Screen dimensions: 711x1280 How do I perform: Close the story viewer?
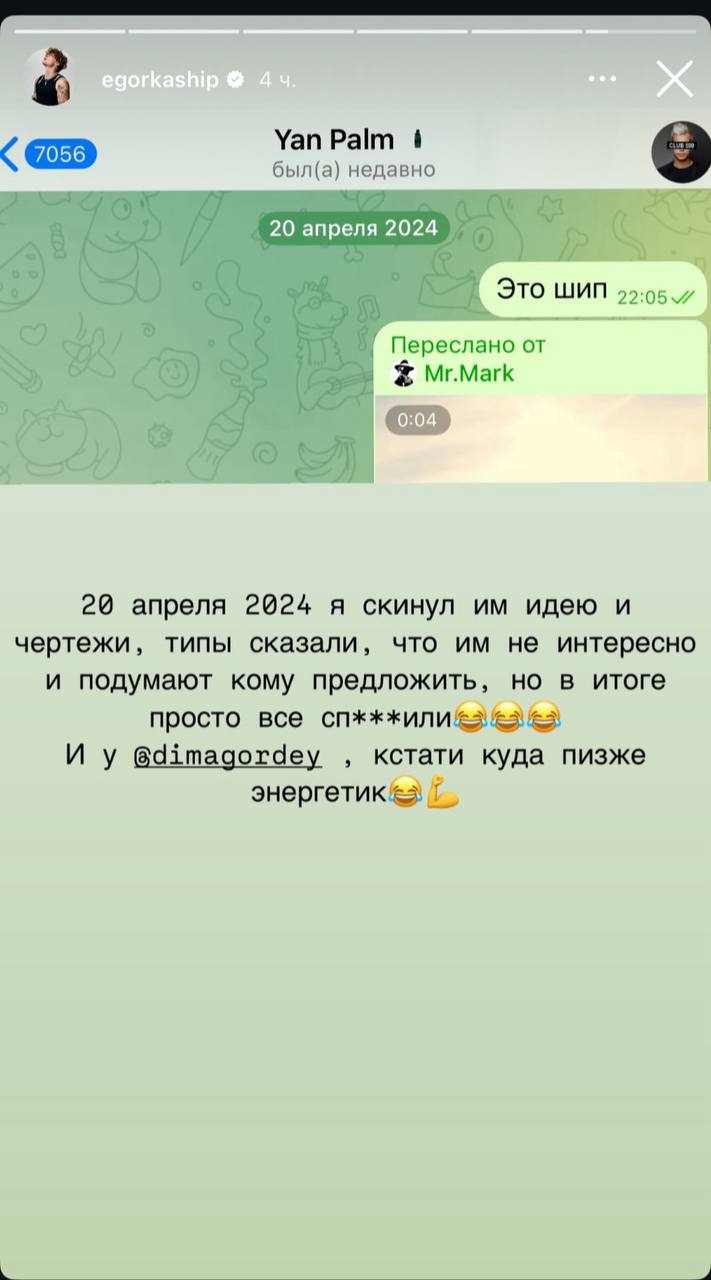(674, 79)
